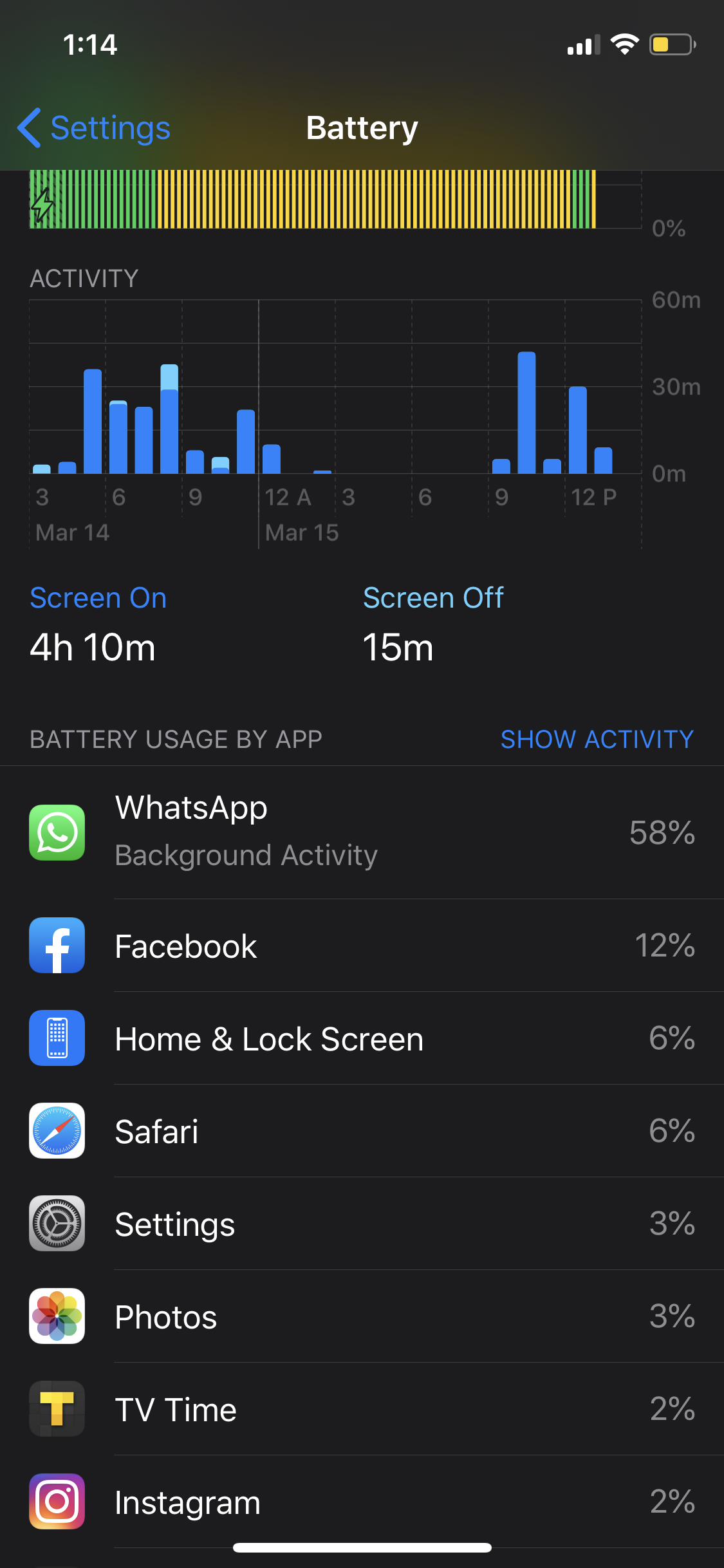Choose the Photos usage row
724x1568 pixels.
coord(362,1316)
